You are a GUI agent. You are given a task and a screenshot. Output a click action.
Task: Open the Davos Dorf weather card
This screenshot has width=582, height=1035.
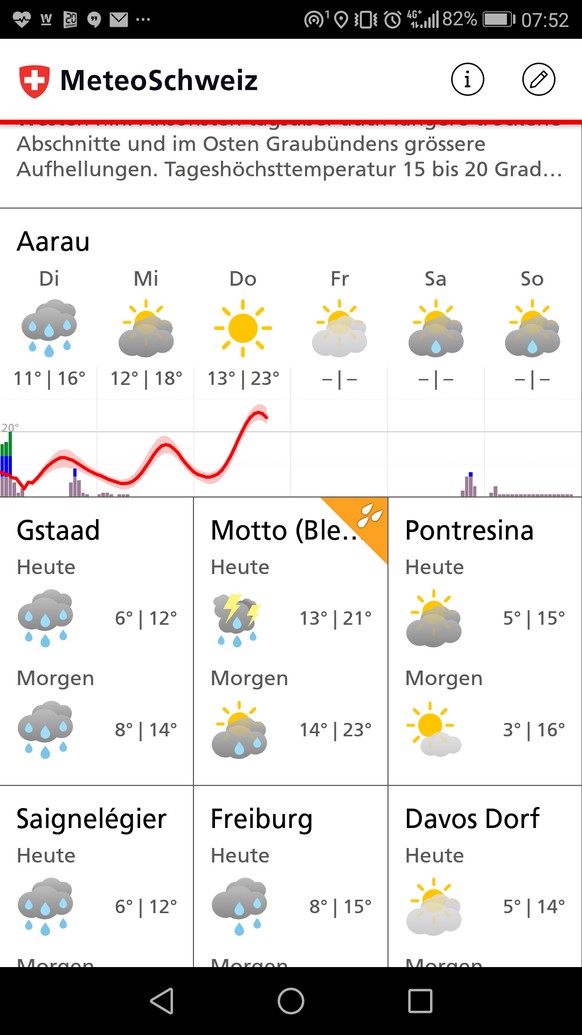(x=485, y=877)
